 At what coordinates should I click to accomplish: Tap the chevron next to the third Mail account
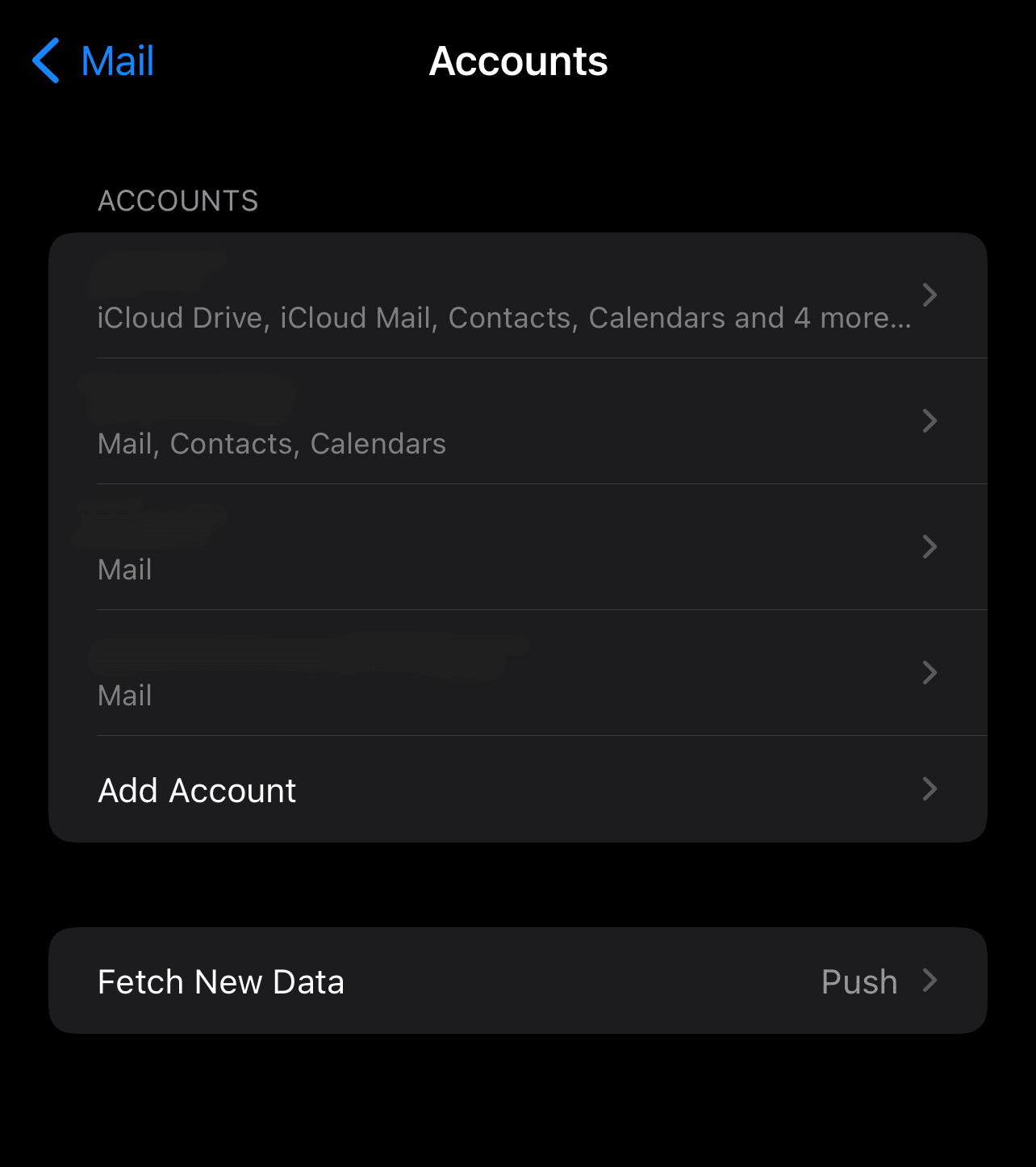coord(930,547)
